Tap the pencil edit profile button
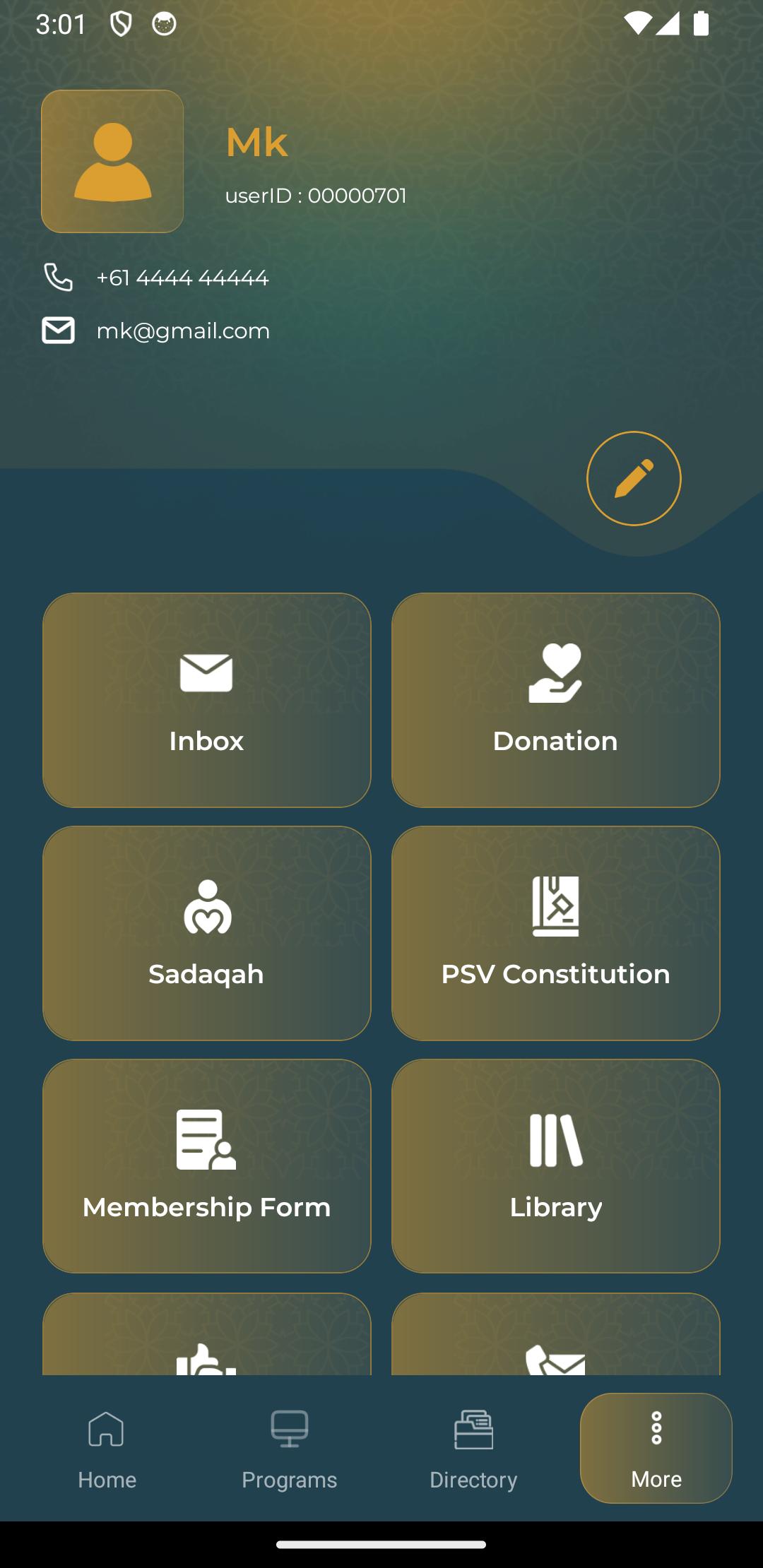Image resolution: width=763 pixels, height=1568 pixels. point(634,478)
